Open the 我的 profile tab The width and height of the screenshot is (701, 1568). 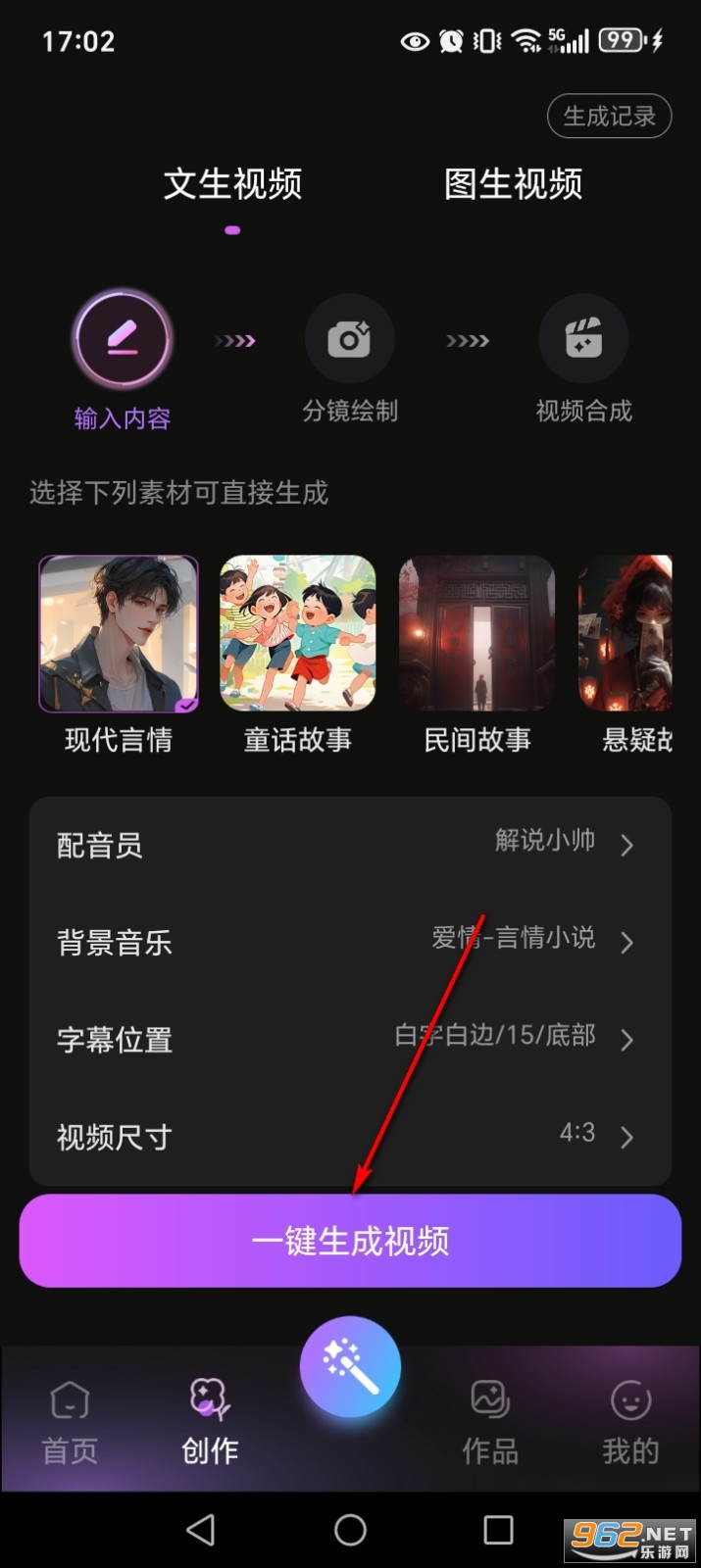point(630,1421)
